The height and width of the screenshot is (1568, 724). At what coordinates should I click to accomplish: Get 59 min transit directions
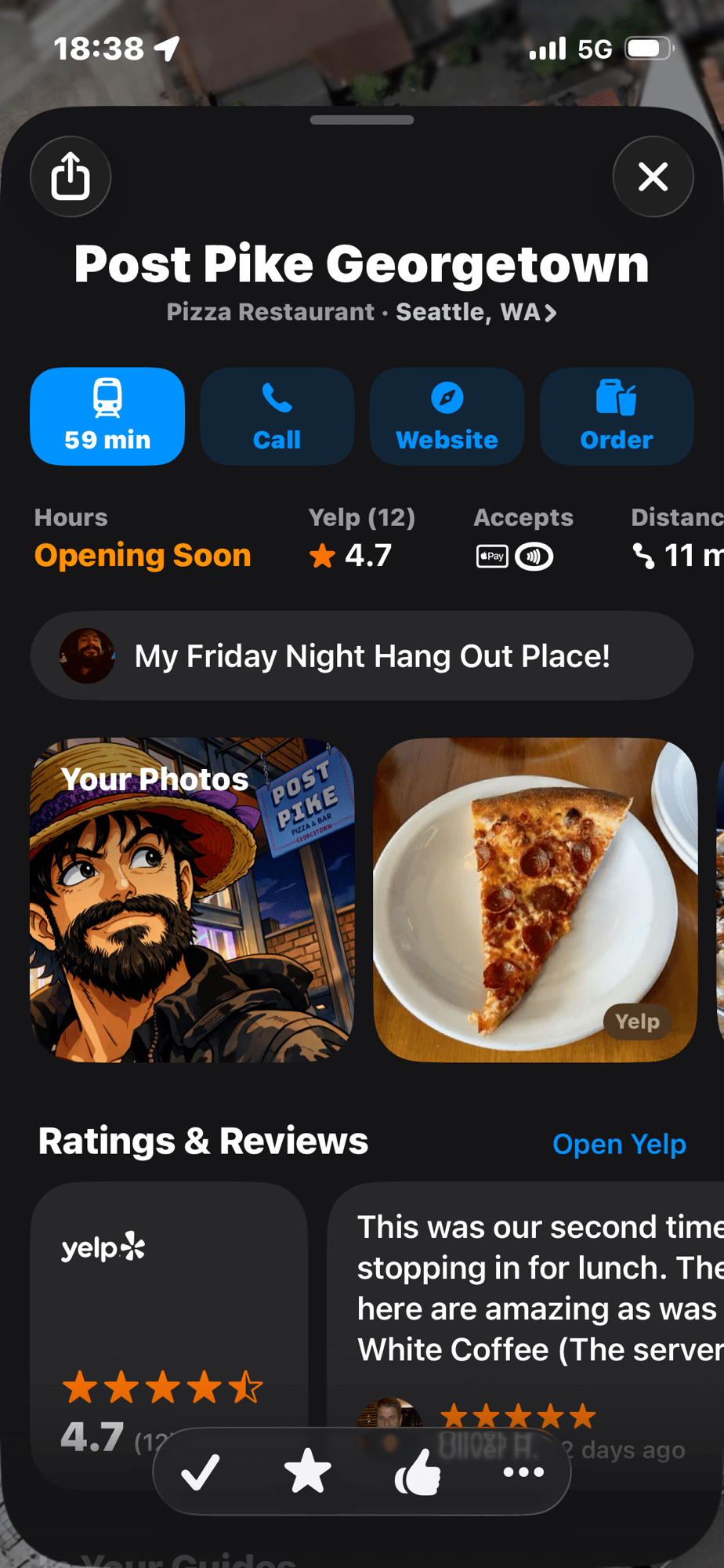[107, 416]
